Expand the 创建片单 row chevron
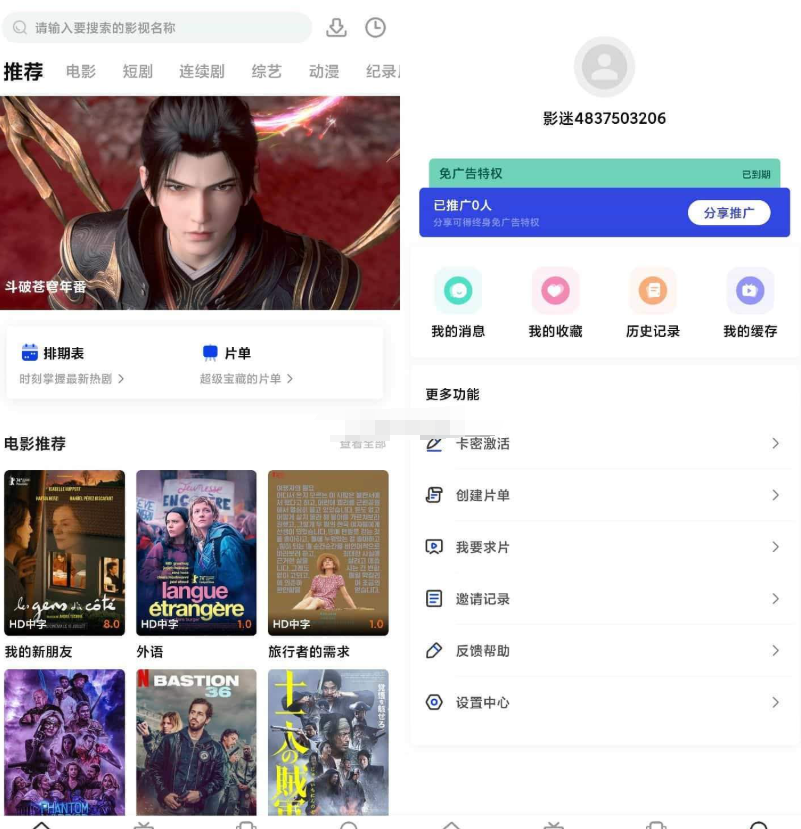801x829 pixels. pyautogui.click(x=775, y=495)
